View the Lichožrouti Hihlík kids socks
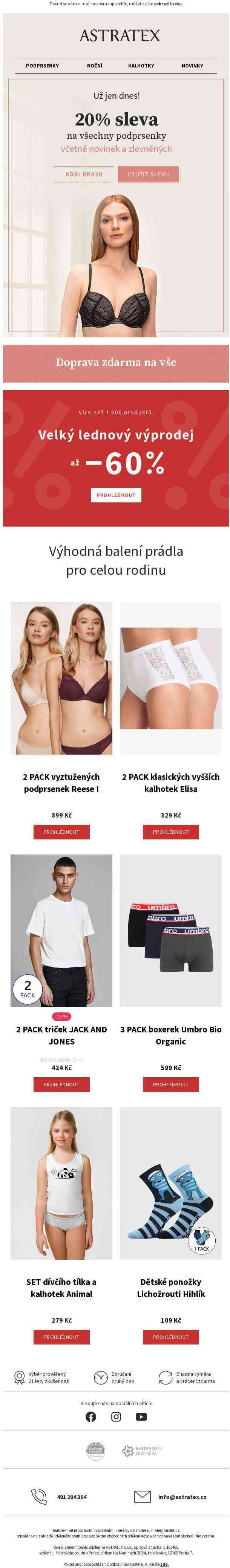Viewport: 230px width, 1568px height. (170, 1337)
